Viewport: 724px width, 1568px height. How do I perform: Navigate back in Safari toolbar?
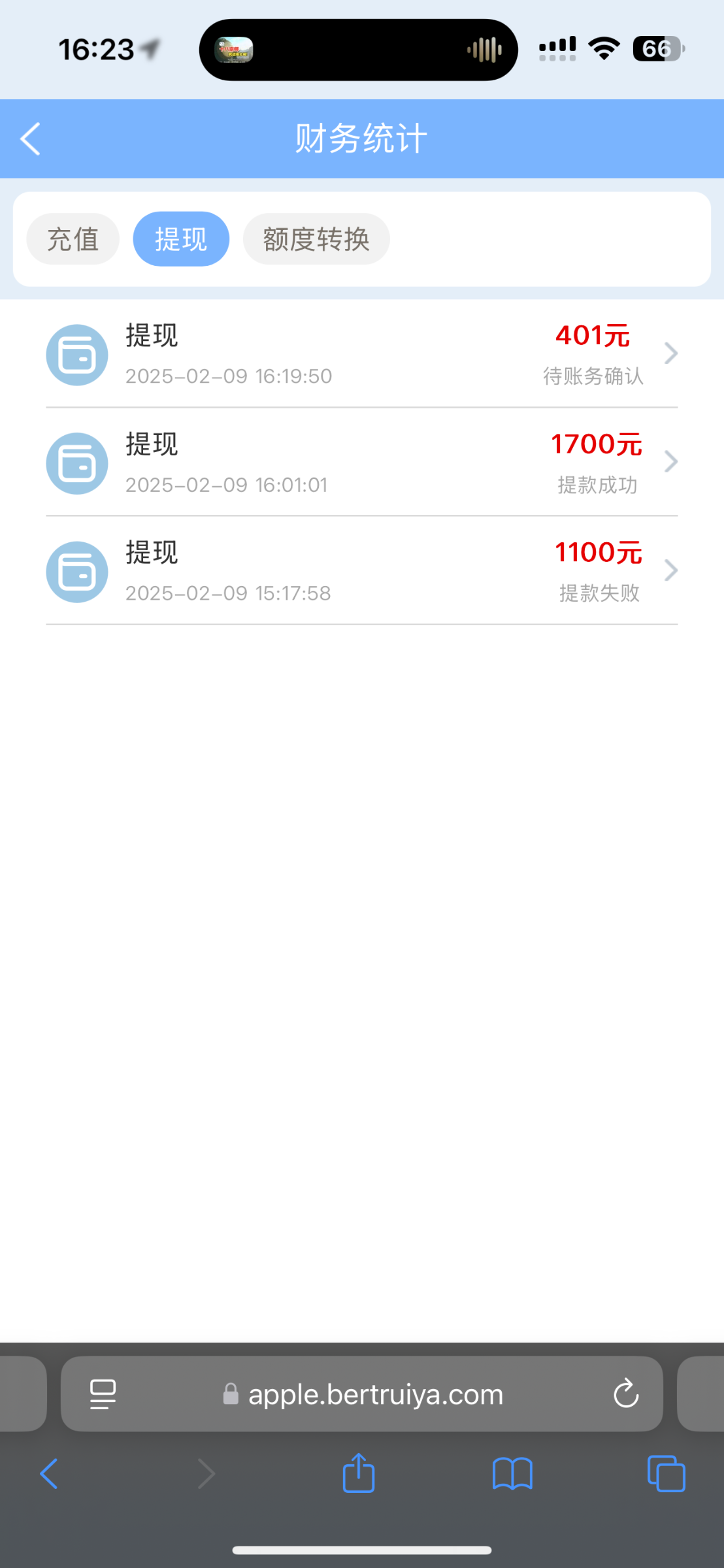pos(50,1474)
